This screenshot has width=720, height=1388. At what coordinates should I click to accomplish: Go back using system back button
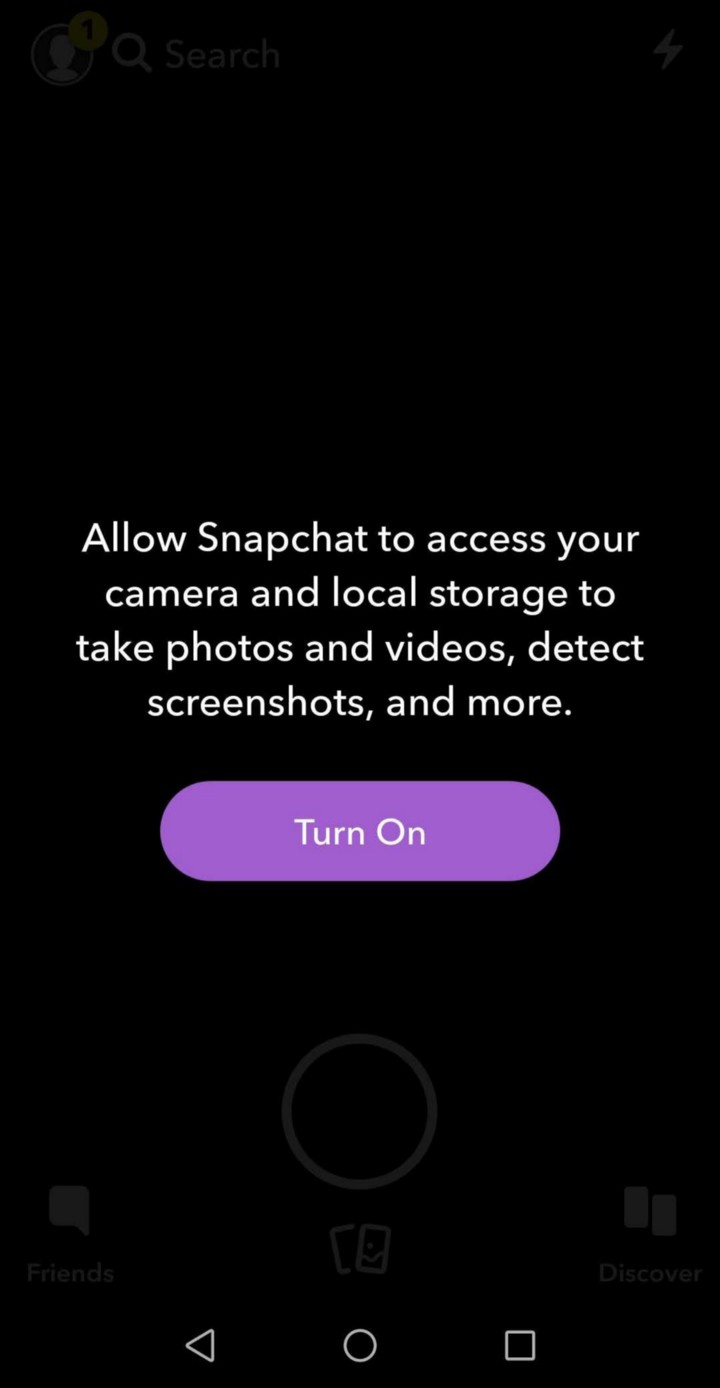pyautogui.click(x=200, y=1345)
